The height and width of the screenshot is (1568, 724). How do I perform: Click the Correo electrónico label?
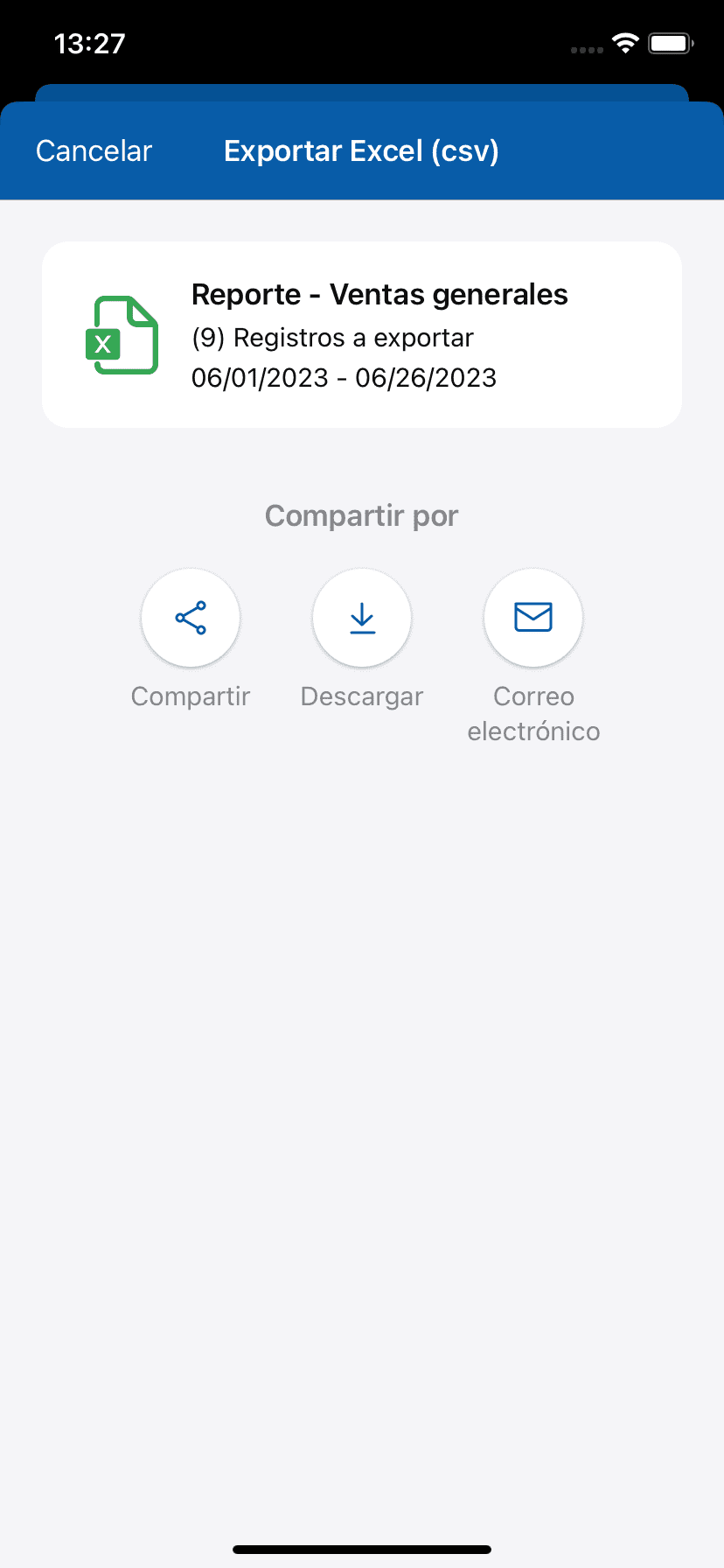click(x=533, y=713)
